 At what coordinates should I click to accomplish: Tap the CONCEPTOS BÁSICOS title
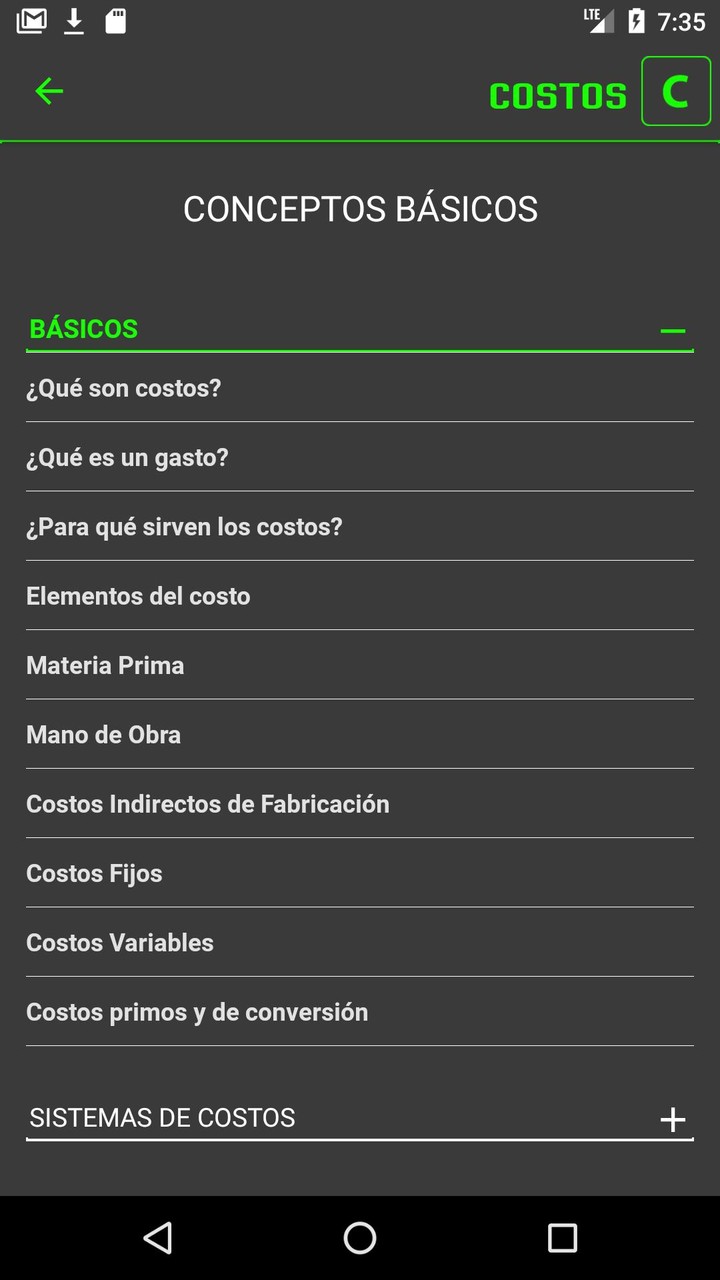click(x=360, y=209)
